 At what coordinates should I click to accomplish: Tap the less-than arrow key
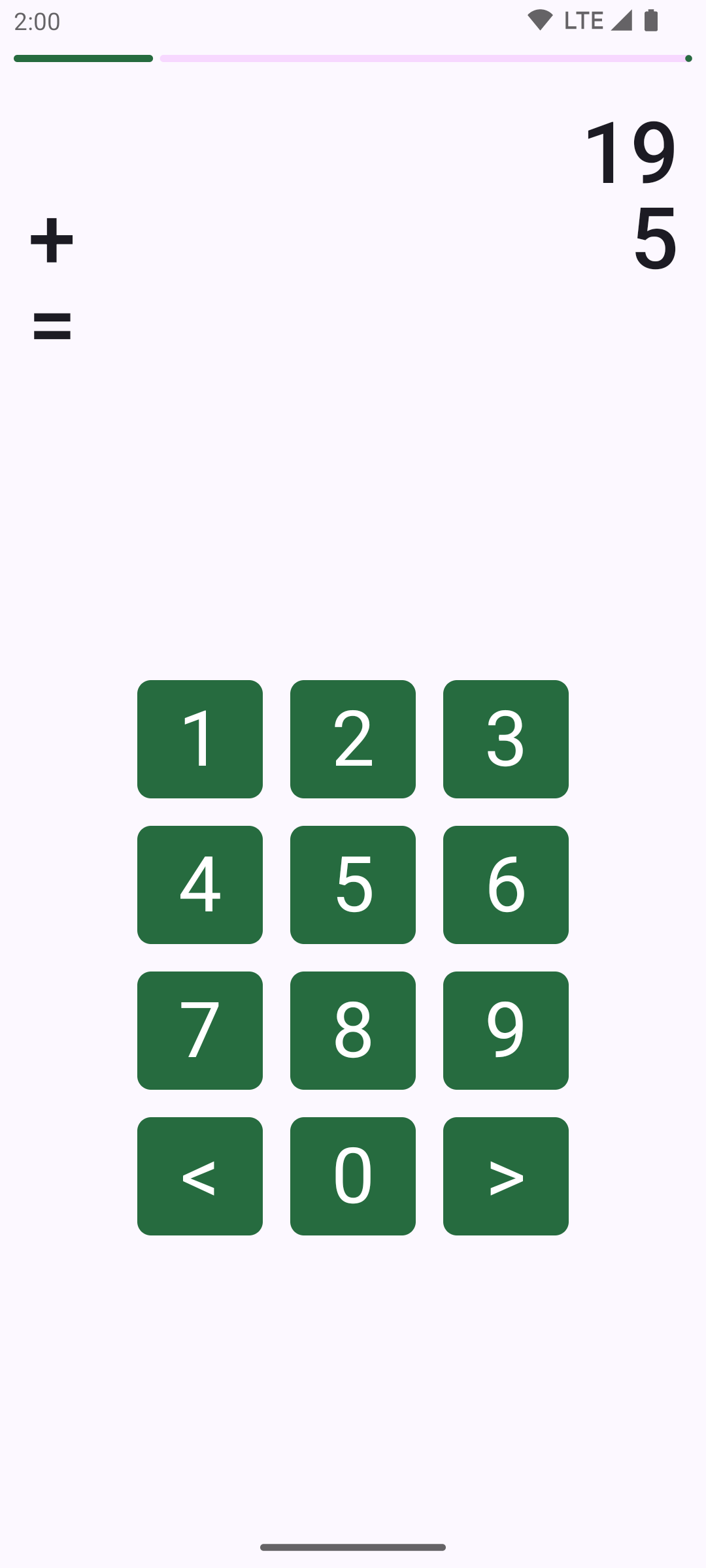pyautogui.click(x=200, y=1176)
